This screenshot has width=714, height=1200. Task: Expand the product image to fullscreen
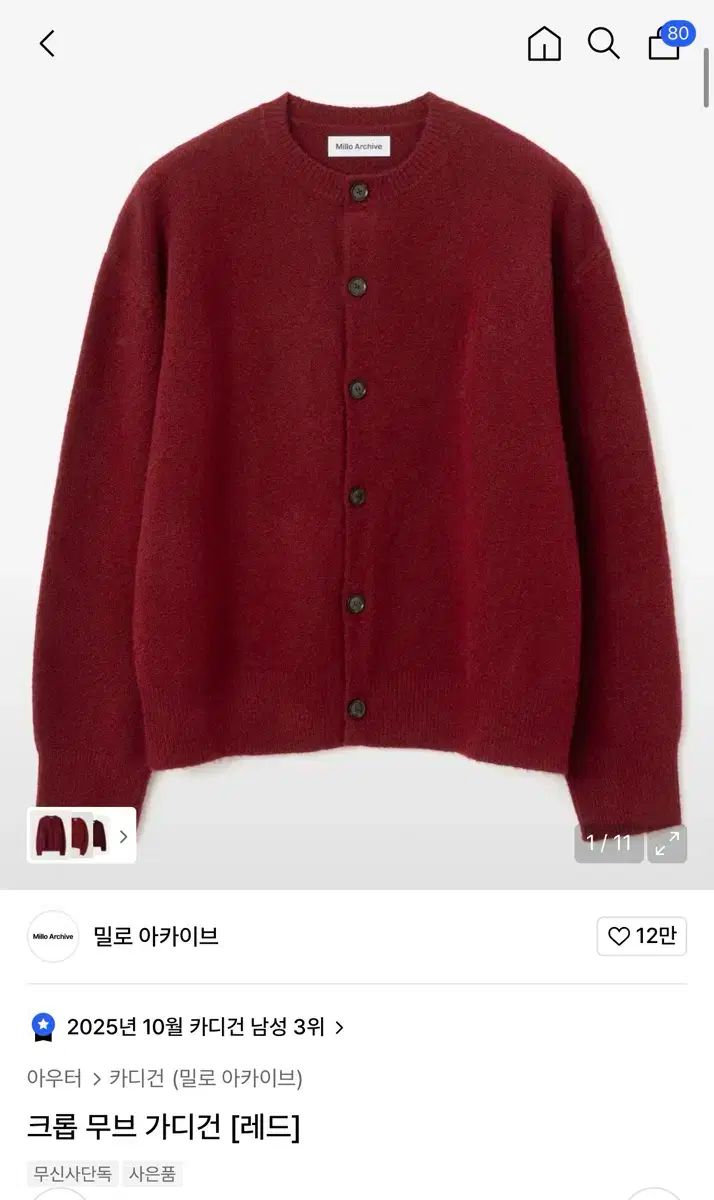[667, 843]
